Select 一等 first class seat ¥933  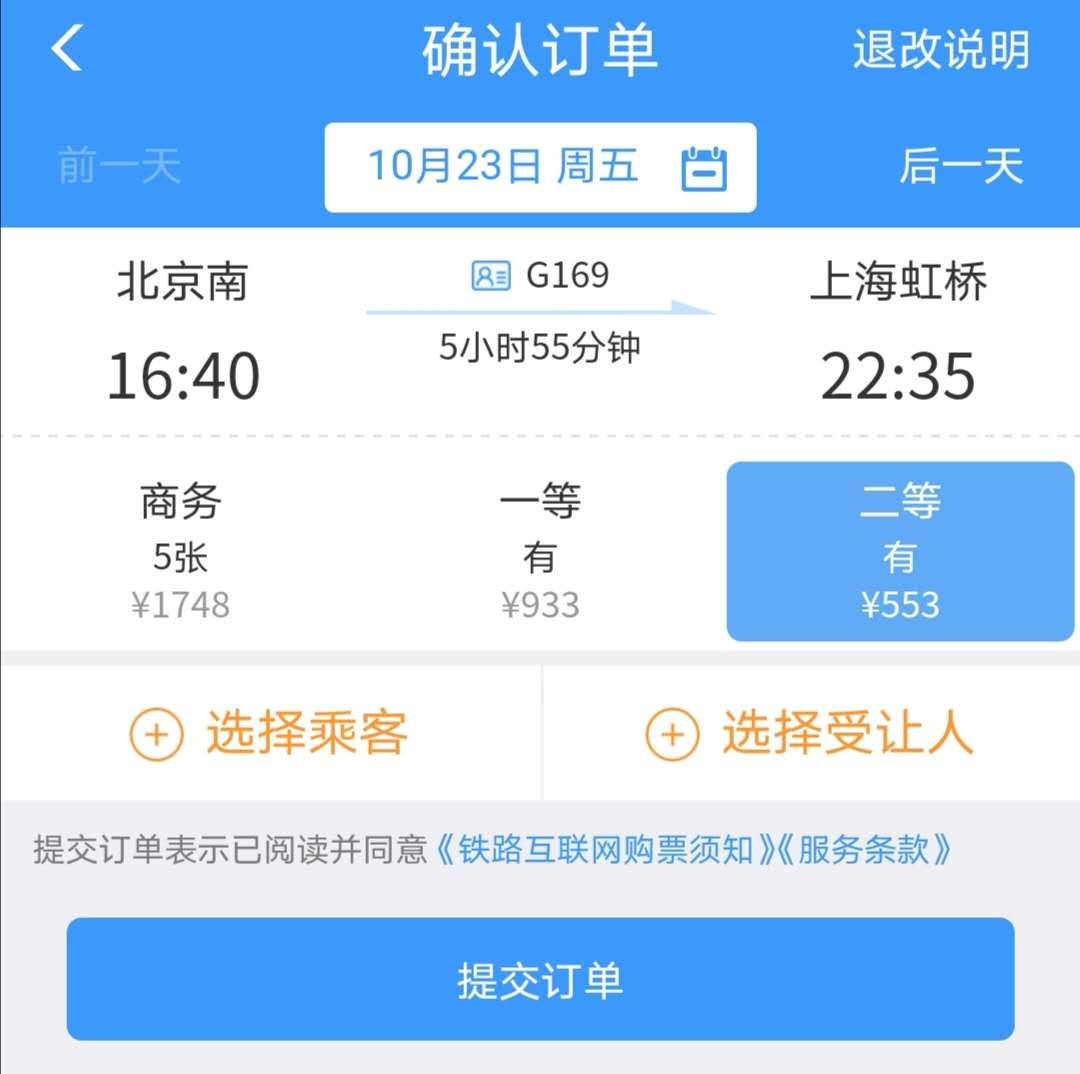click(540, 552)
